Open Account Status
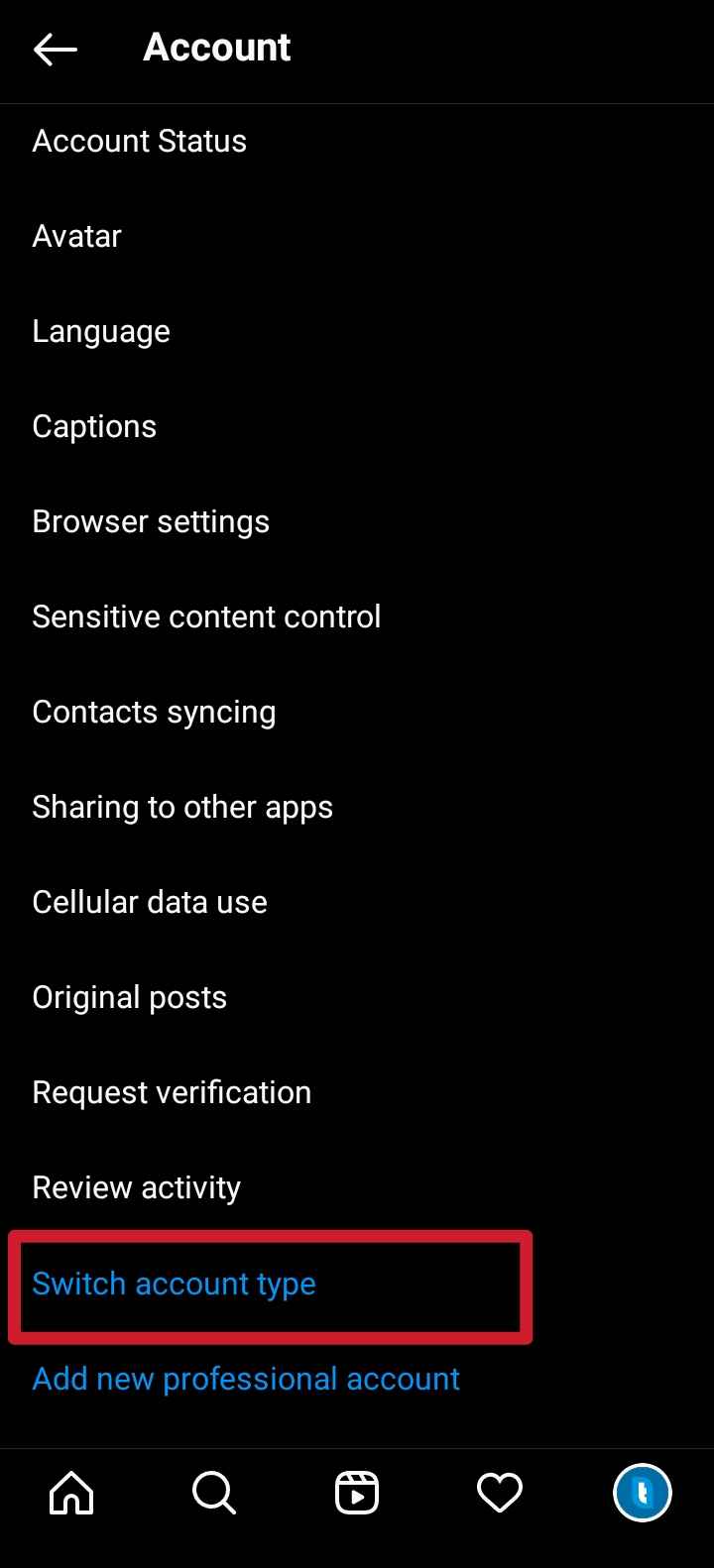The height and width of the screenshot is (1568, 714). [357, 142]
